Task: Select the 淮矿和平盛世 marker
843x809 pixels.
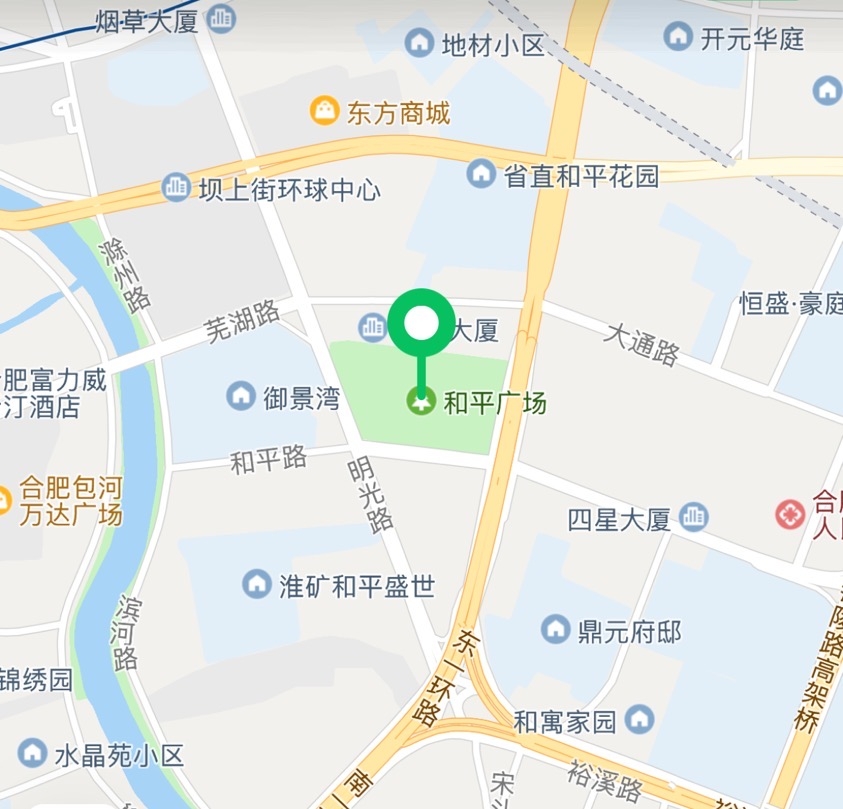Action: pyautogui.click(x=257, y=583)
